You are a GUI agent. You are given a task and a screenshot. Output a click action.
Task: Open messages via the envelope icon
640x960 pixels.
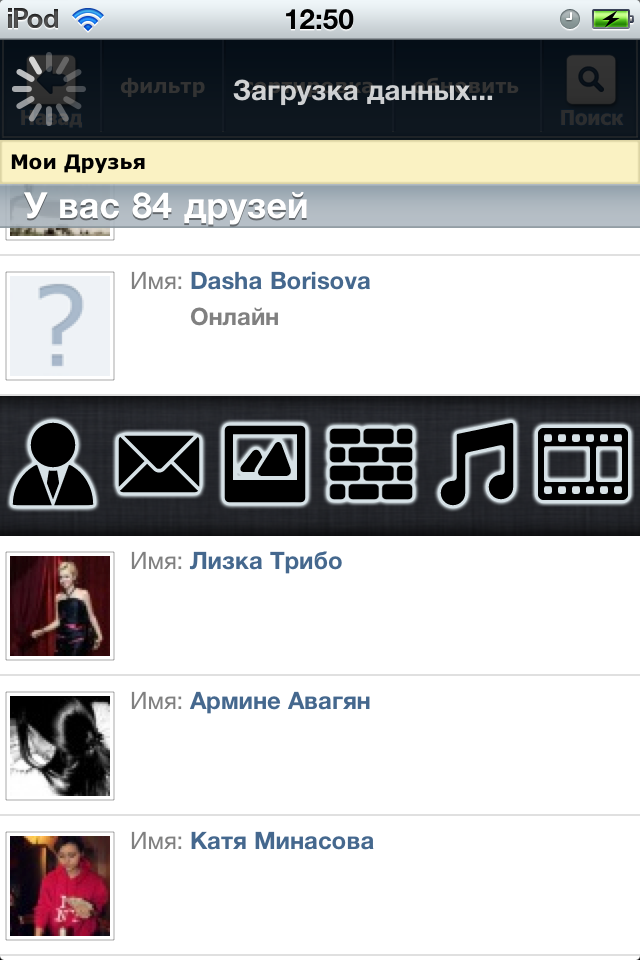tap(159, 465)
